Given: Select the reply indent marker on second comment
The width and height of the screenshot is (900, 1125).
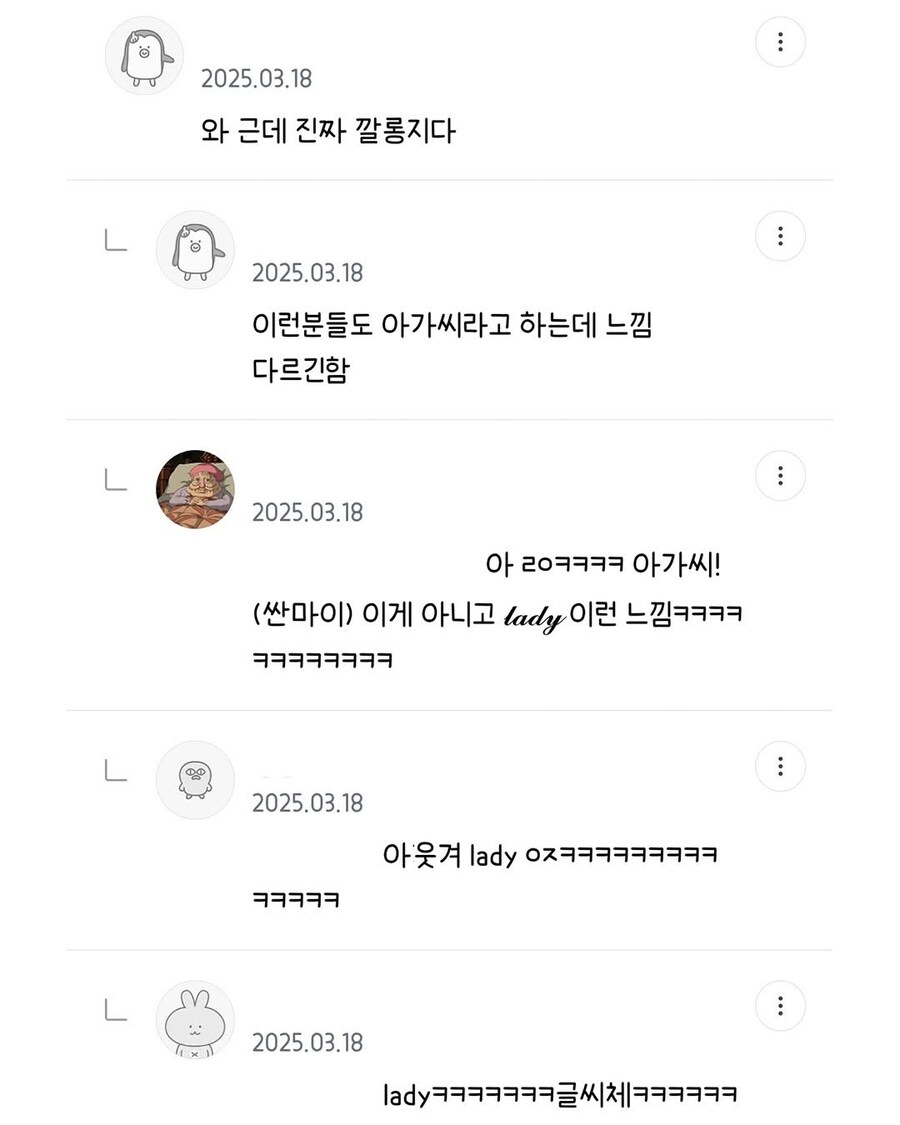Looking at the screenshot, I should [x=113, y=240].
